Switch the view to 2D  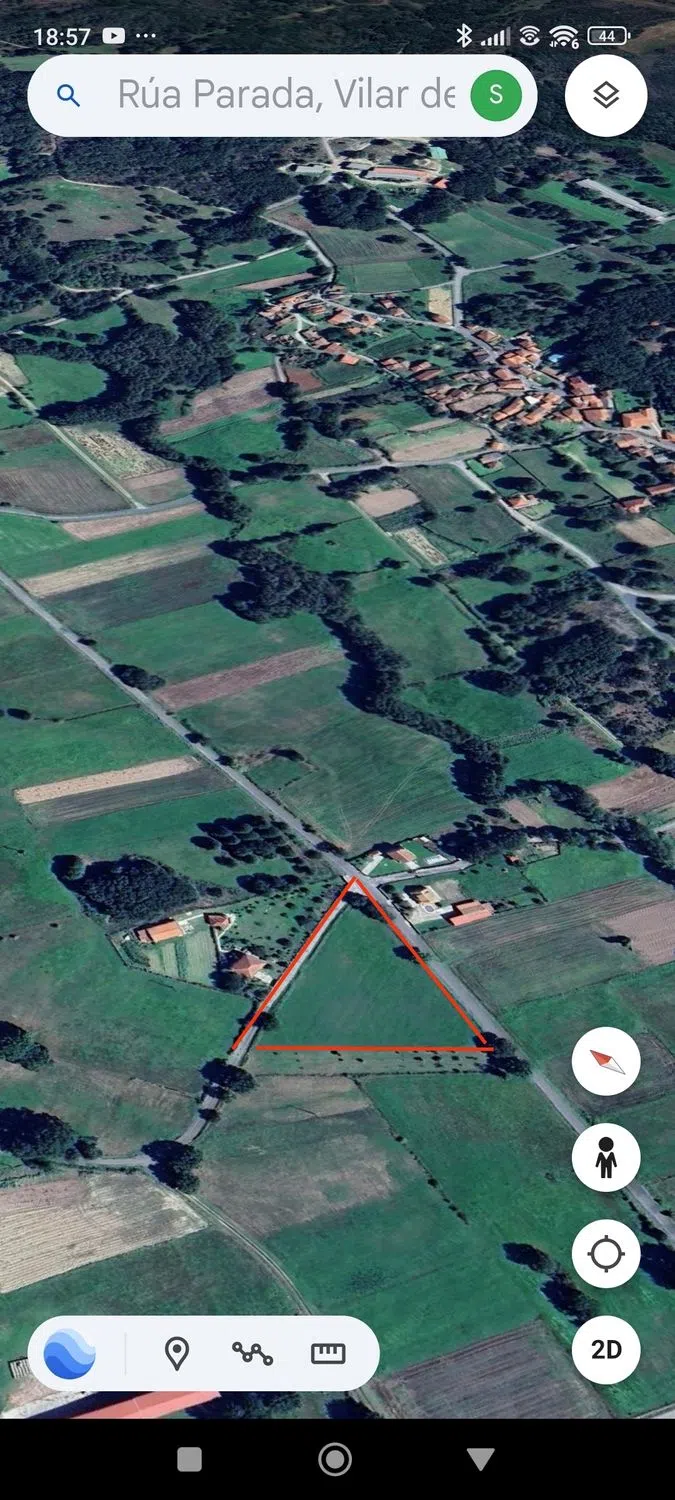point(606,1349)
